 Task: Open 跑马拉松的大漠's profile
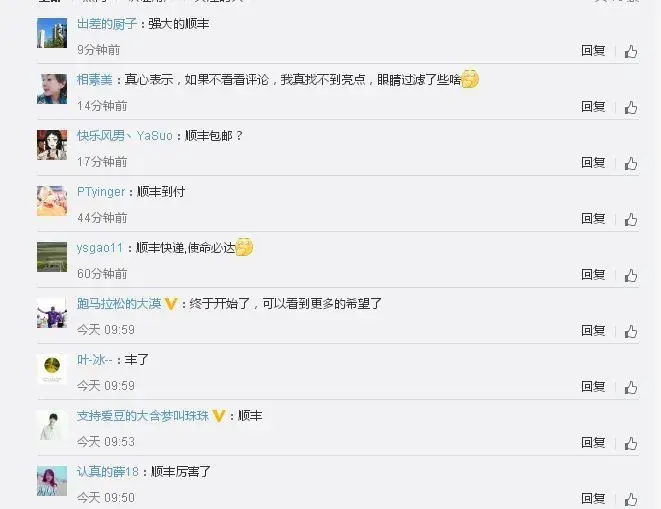pyautogui.click(x=118, y=303)
